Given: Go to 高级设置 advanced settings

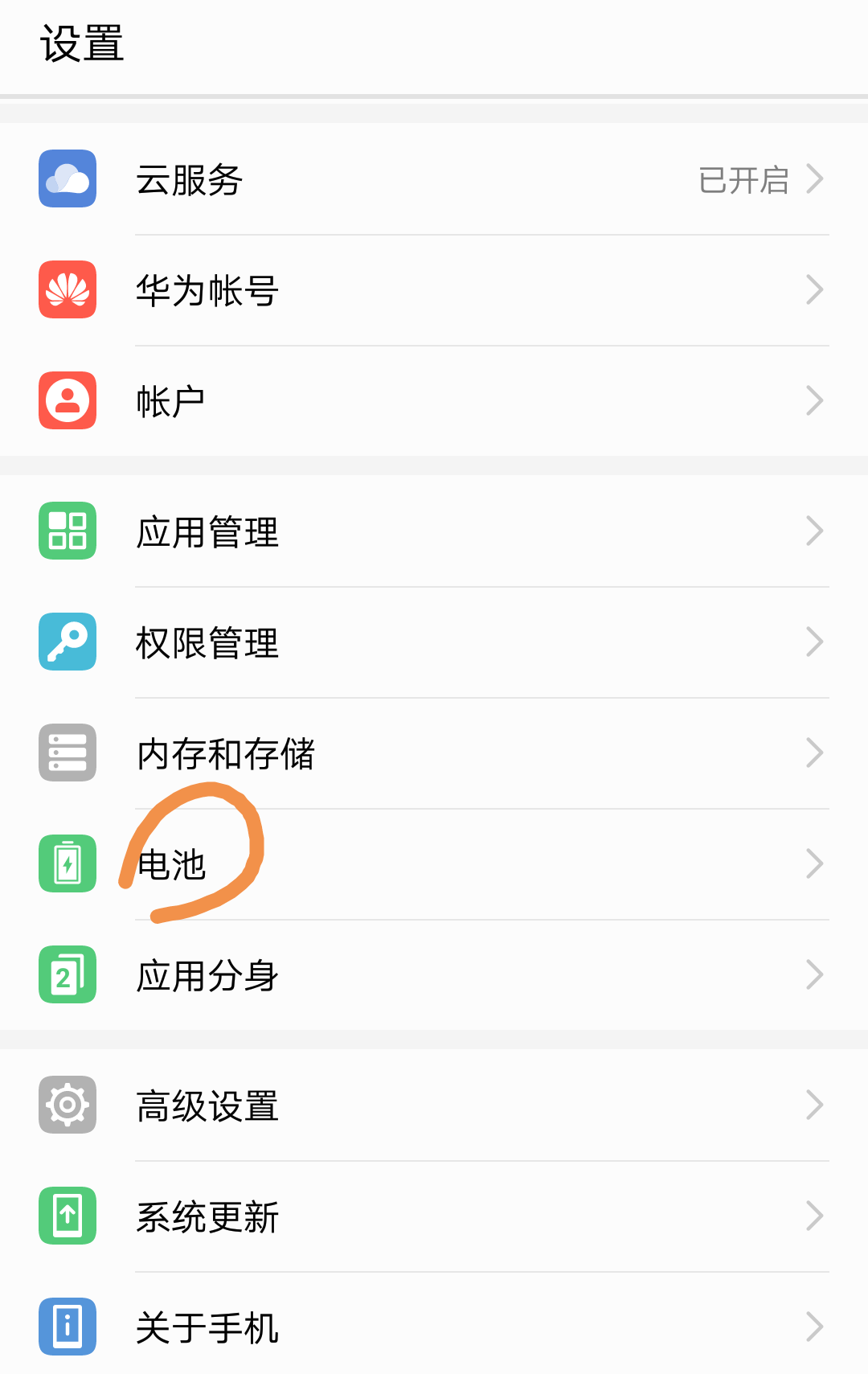Looking at the screenshot, I should [434, 1105].
